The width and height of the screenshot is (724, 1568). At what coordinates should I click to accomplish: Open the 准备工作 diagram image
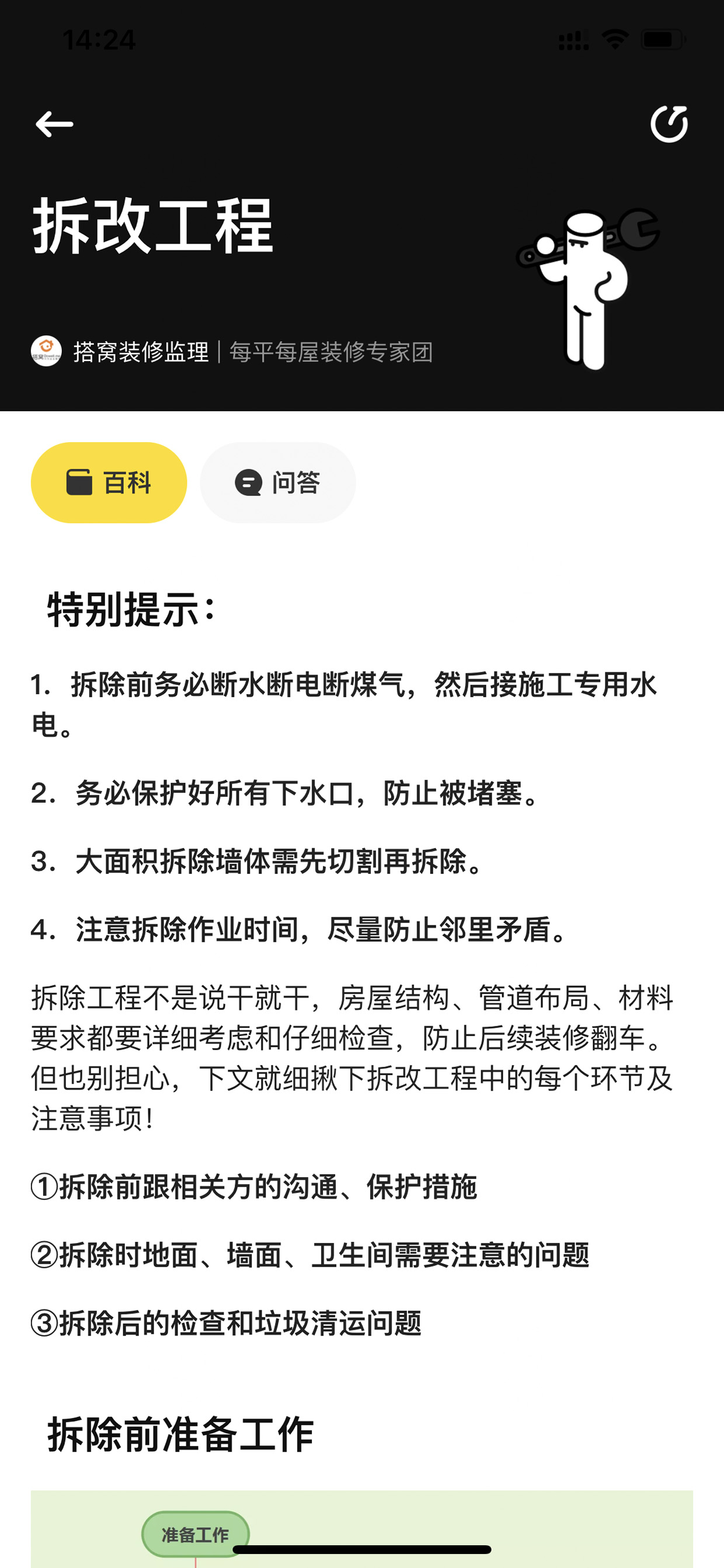coord(362,1528)
